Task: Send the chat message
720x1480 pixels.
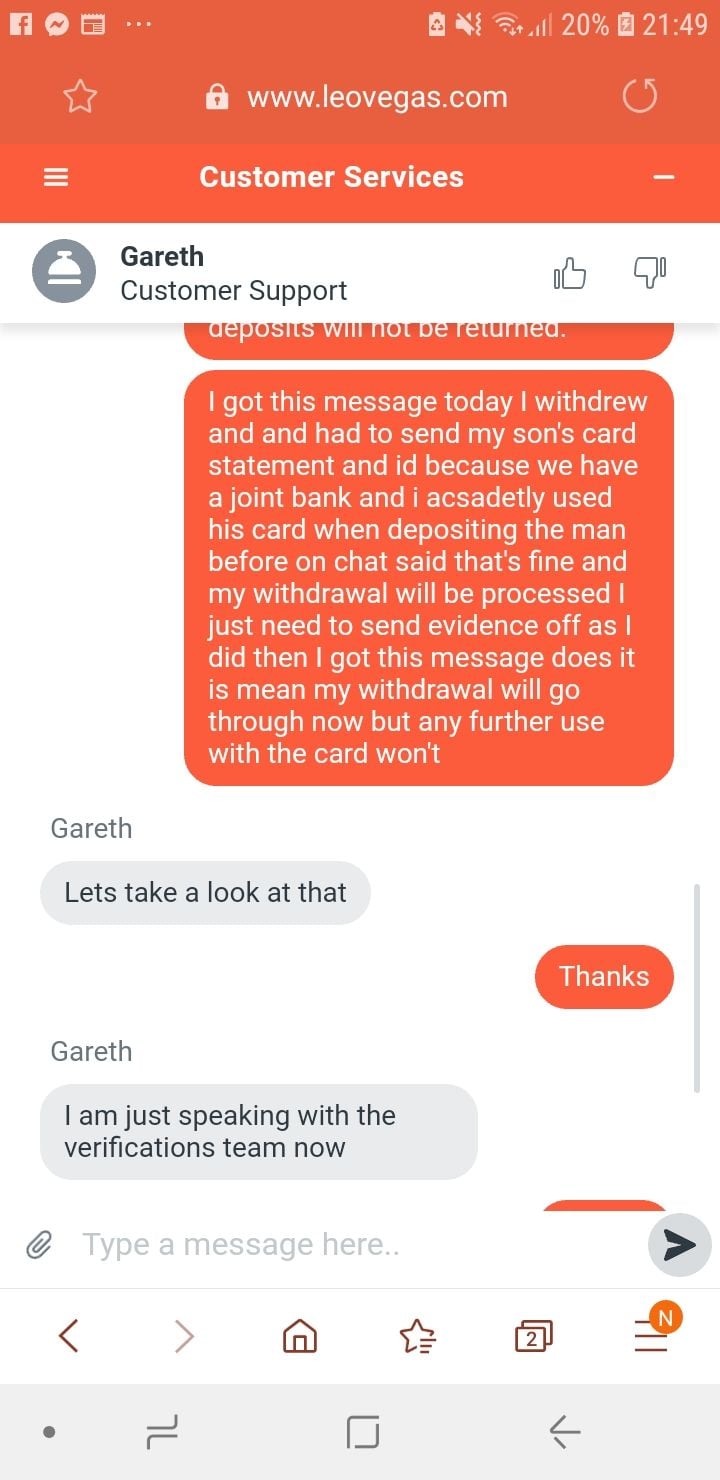Action: click(680, 1244)
